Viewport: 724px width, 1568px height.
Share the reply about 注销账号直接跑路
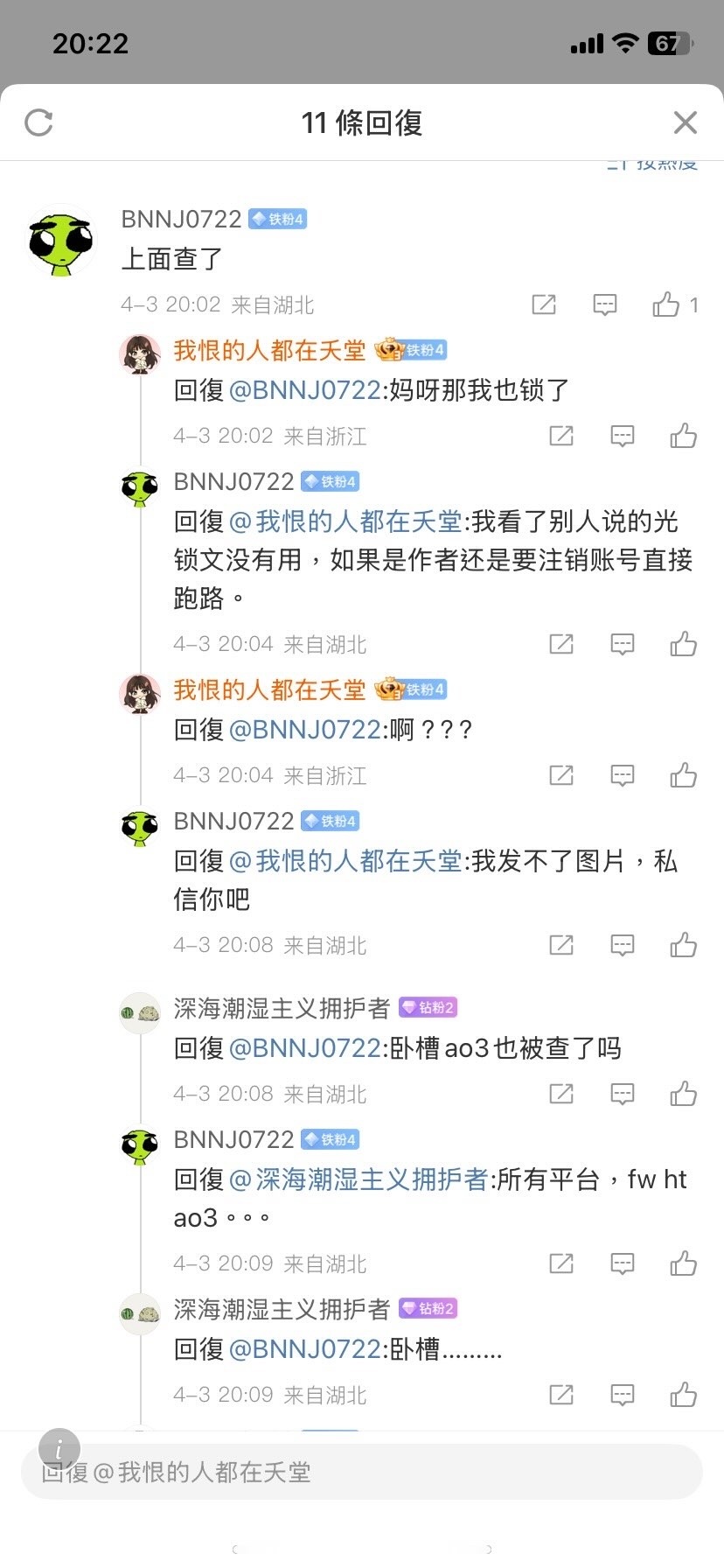click(x=560, y=645)
